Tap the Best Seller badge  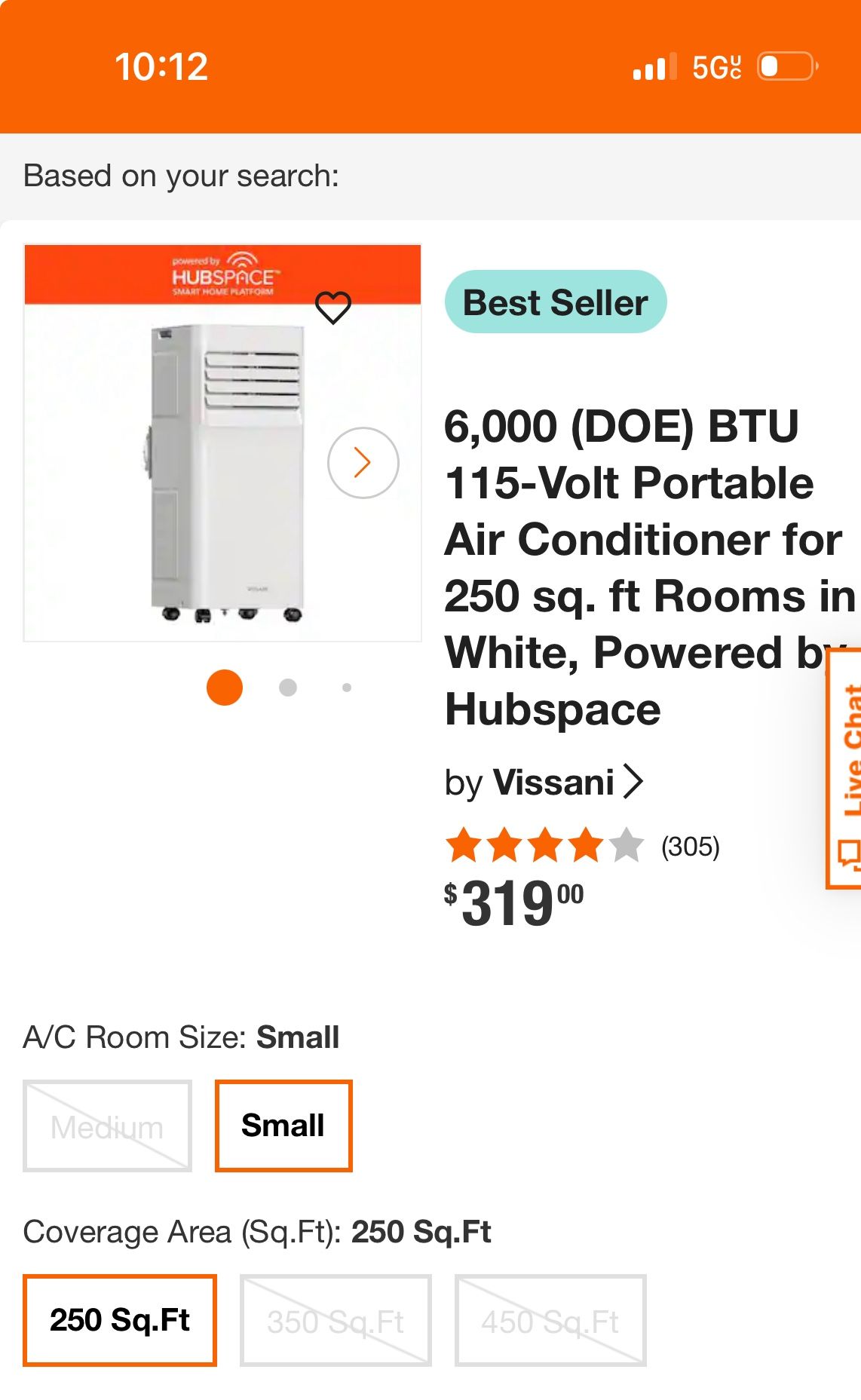[556, 302]
